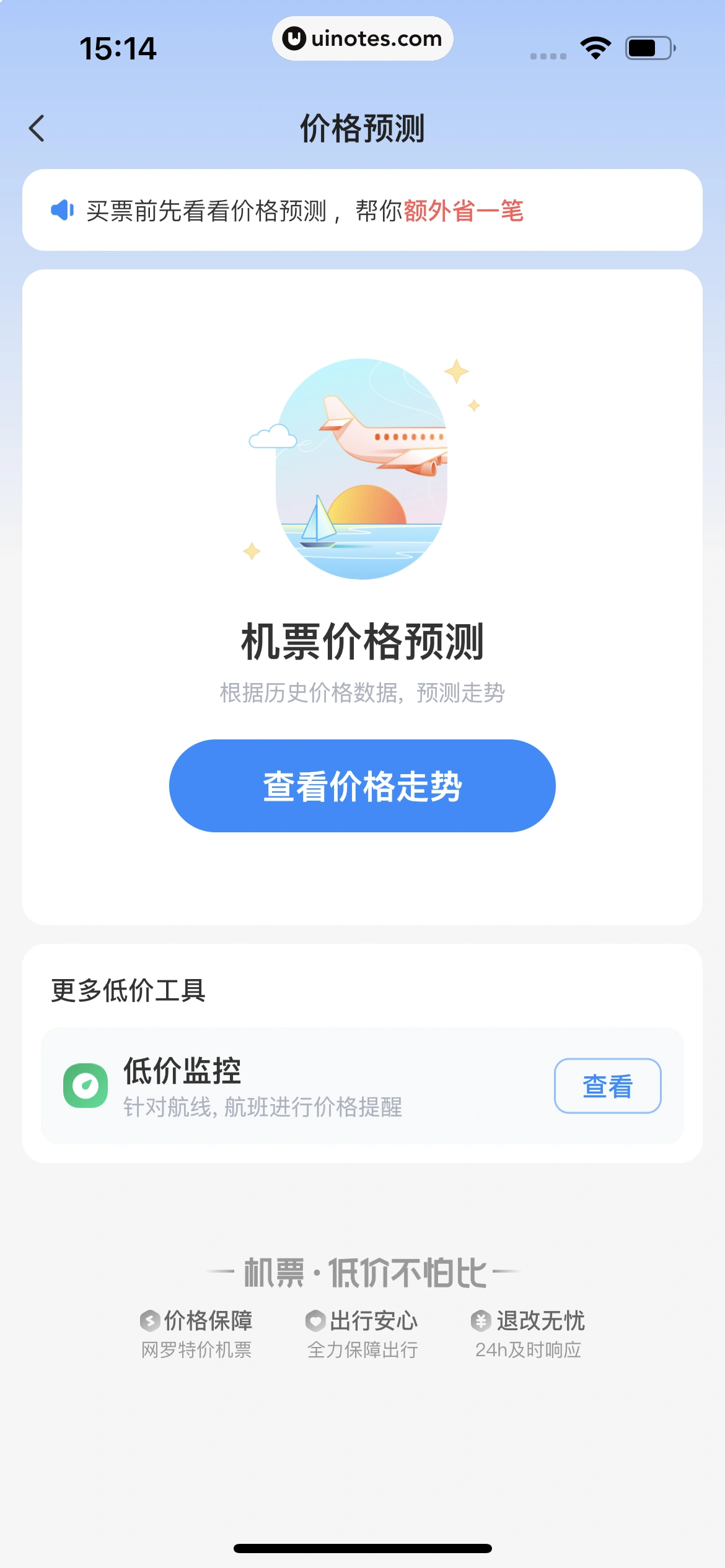Image resolution: width=725 pixels, height=1568 pixels.
Task: Open 低价监控 with the 查看 button
Action: 607,1086
